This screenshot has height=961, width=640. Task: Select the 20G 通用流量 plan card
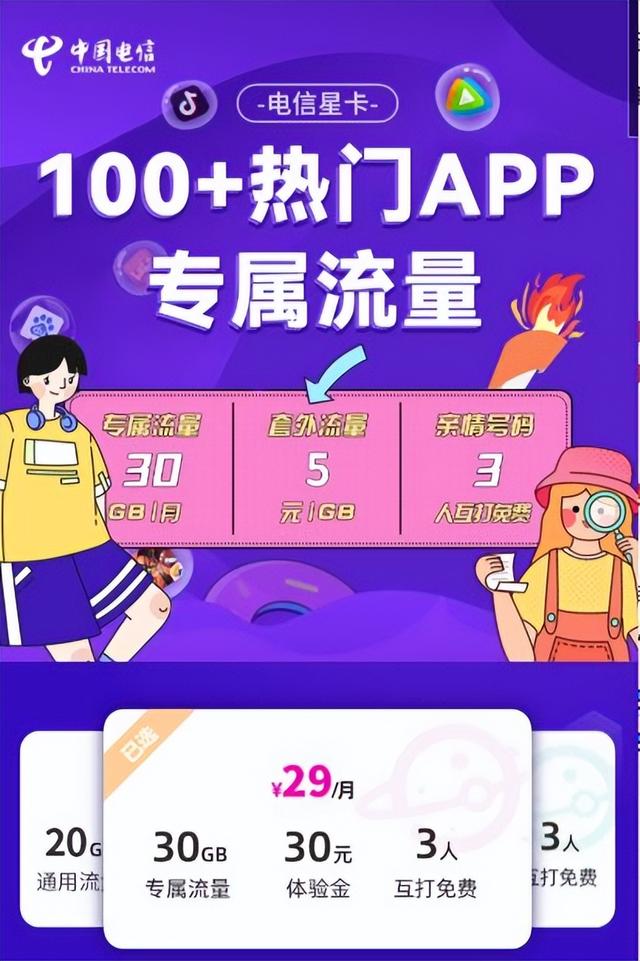(62, 830)
